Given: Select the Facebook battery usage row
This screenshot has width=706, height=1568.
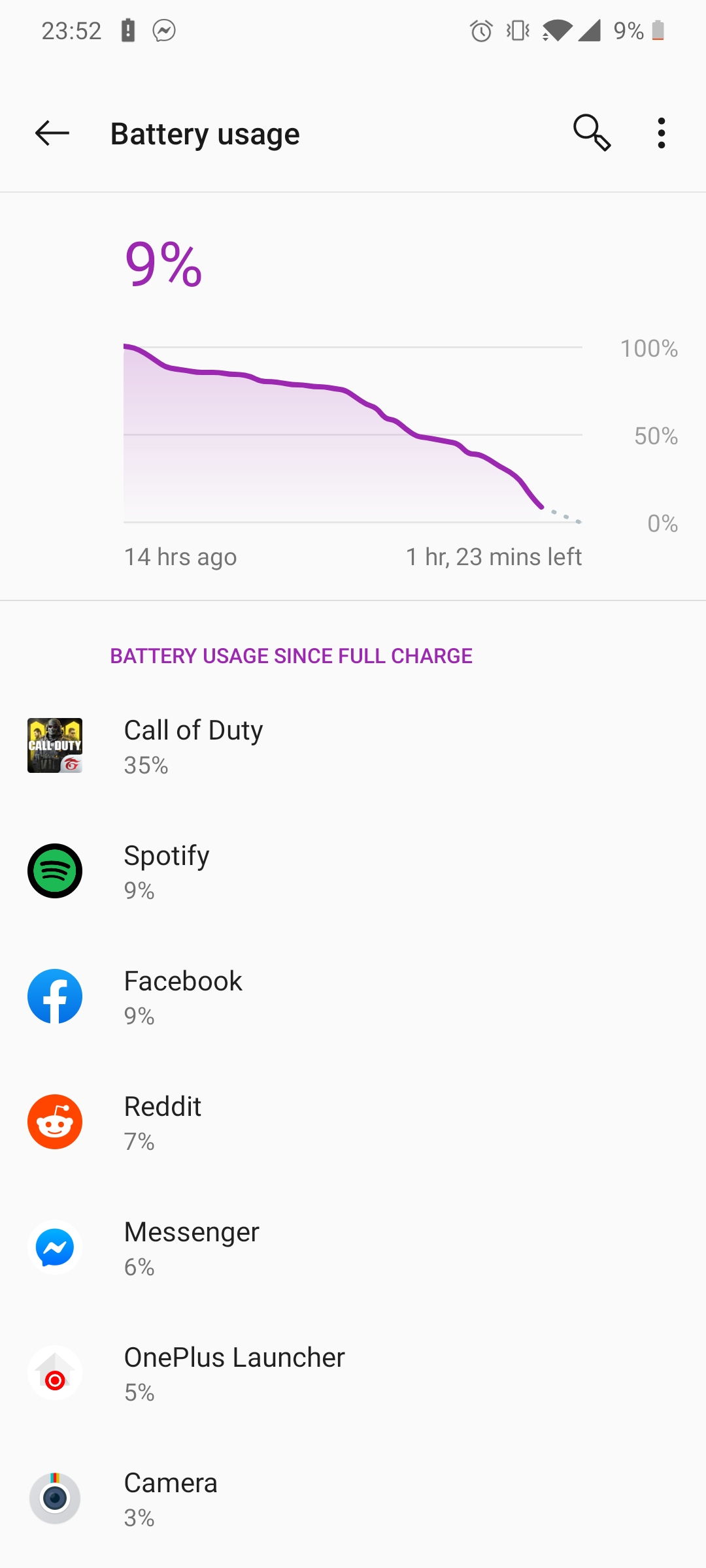Looking at the screenshot, I should [353, 996].
